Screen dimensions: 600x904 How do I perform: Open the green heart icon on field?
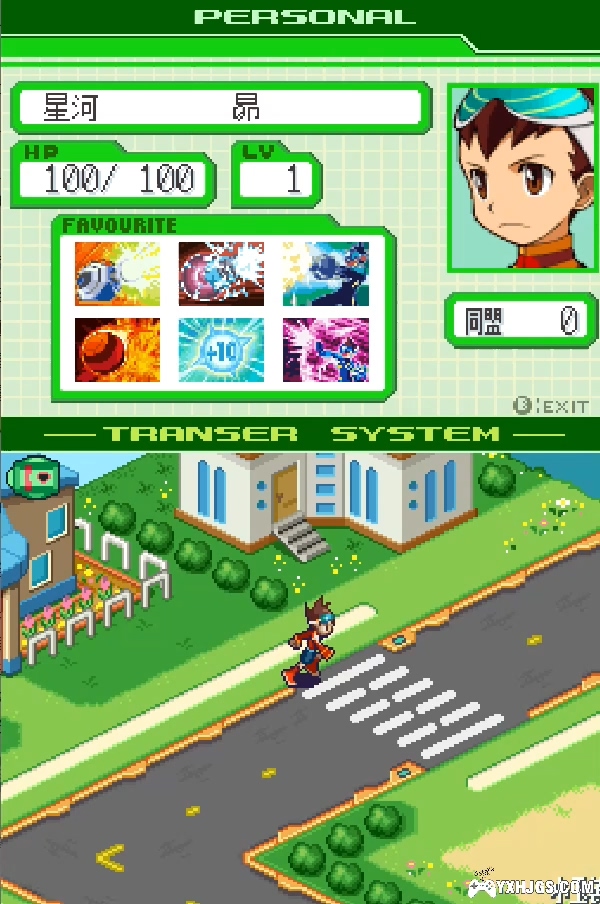[x=37, y=477]
